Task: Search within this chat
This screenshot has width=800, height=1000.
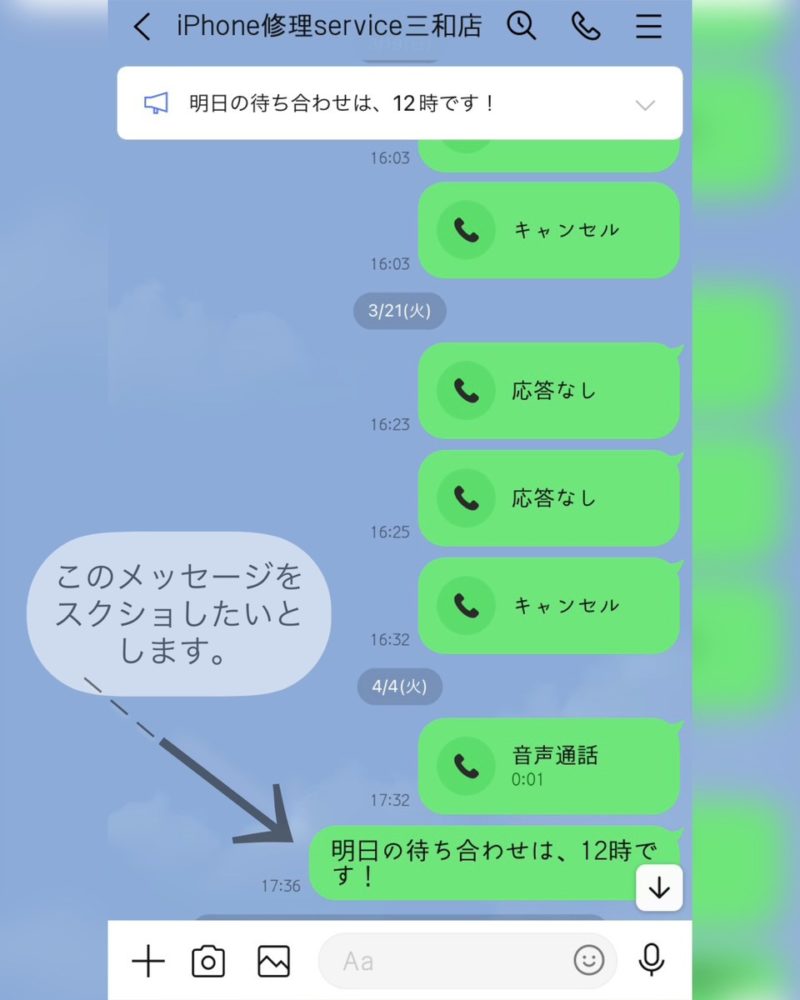Action: click(x=521, y=26)
